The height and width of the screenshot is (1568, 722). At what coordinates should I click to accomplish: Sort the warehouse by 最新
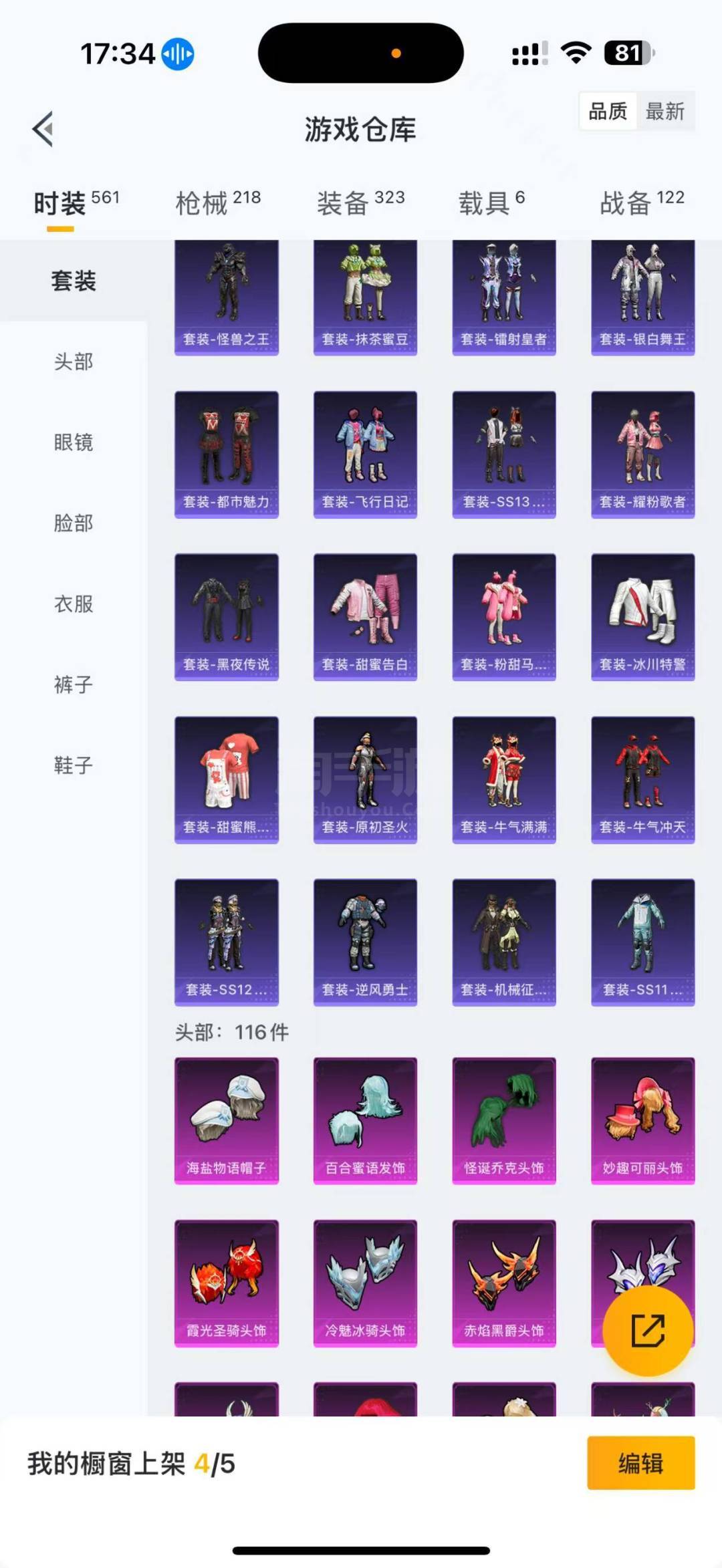coord(665,111)
